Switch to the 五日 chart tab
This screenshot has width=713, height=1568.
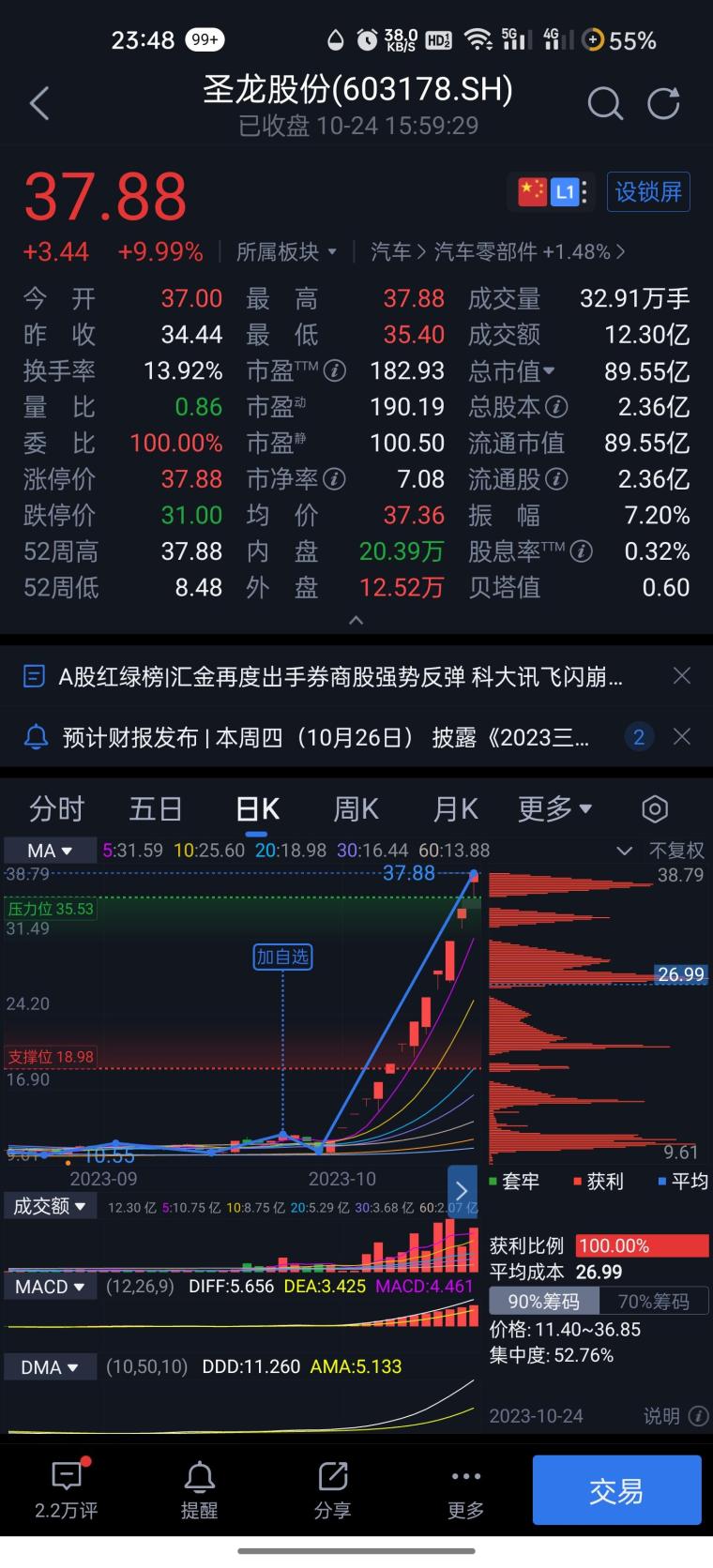pyautogui.click(x=156, y=809)
